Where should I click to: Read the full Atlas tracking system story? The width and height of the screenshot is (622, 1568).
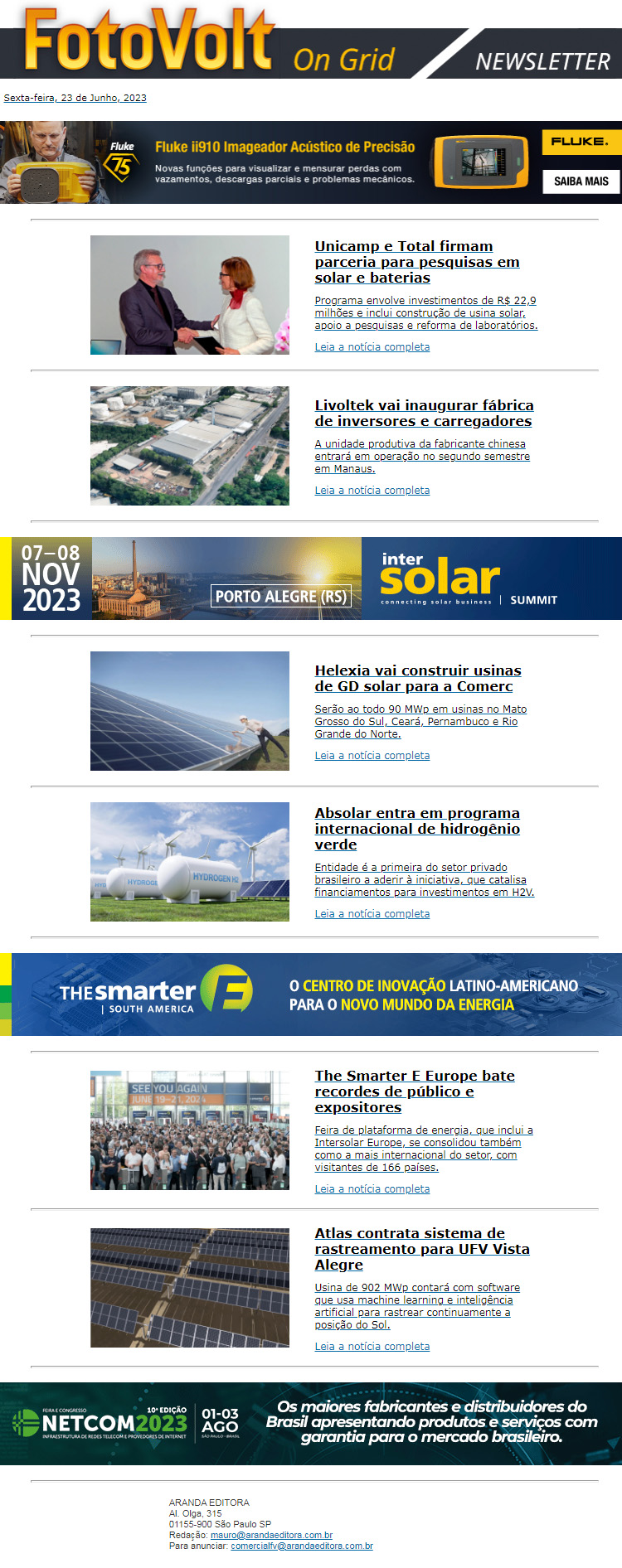[372, 1347]
